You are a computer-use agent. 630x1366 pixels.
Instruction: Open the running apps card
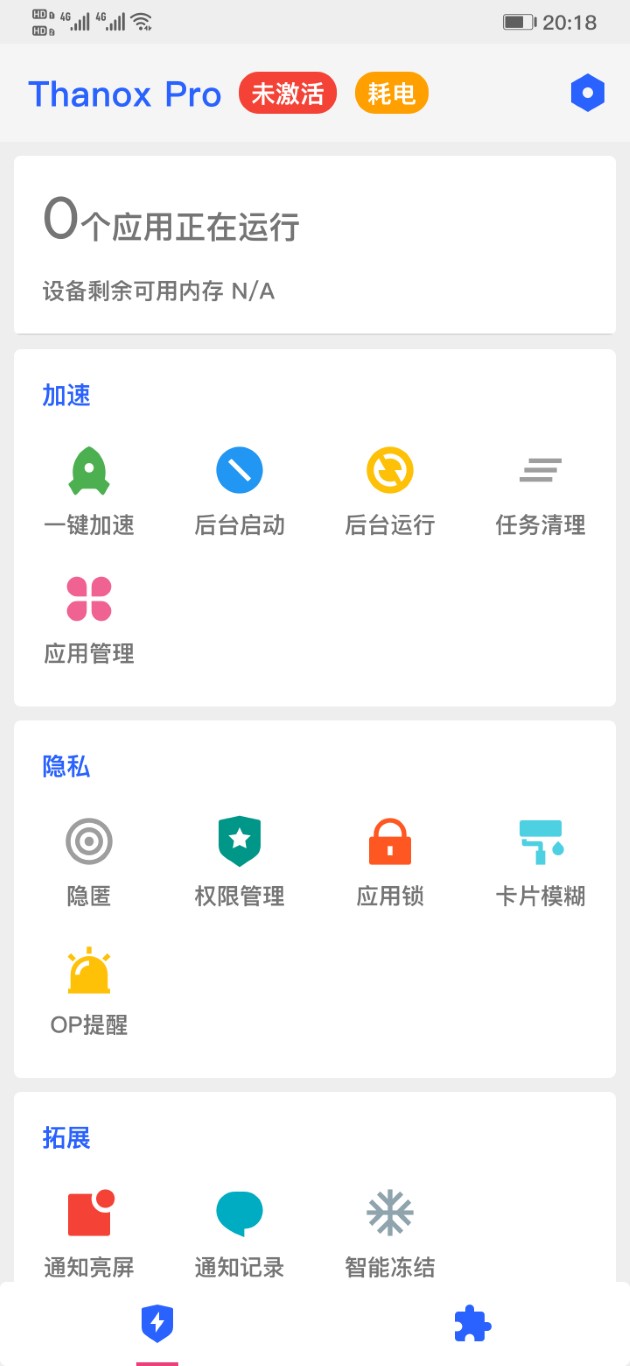tap(315, 245)
